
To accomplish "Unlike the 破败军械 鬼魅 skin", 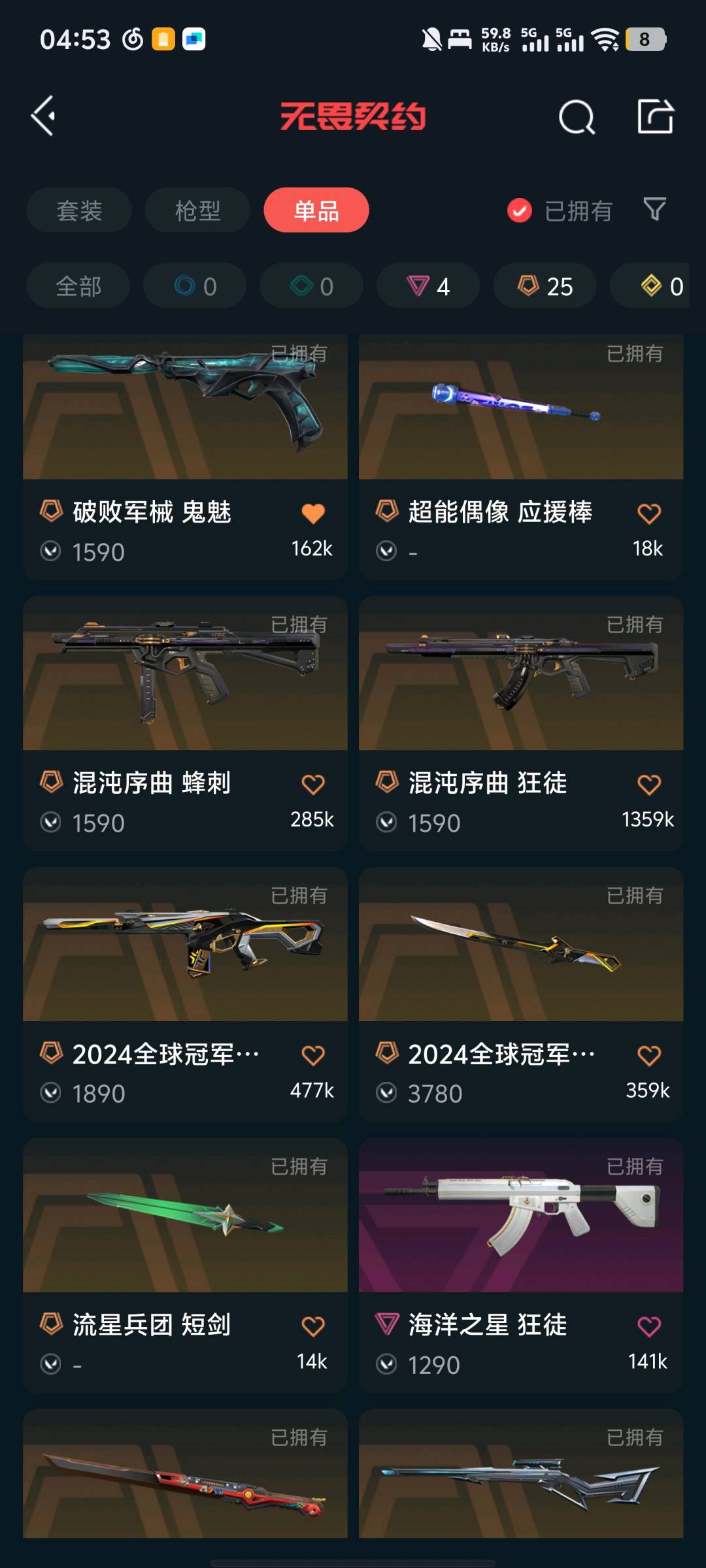I will coord(313,514).
